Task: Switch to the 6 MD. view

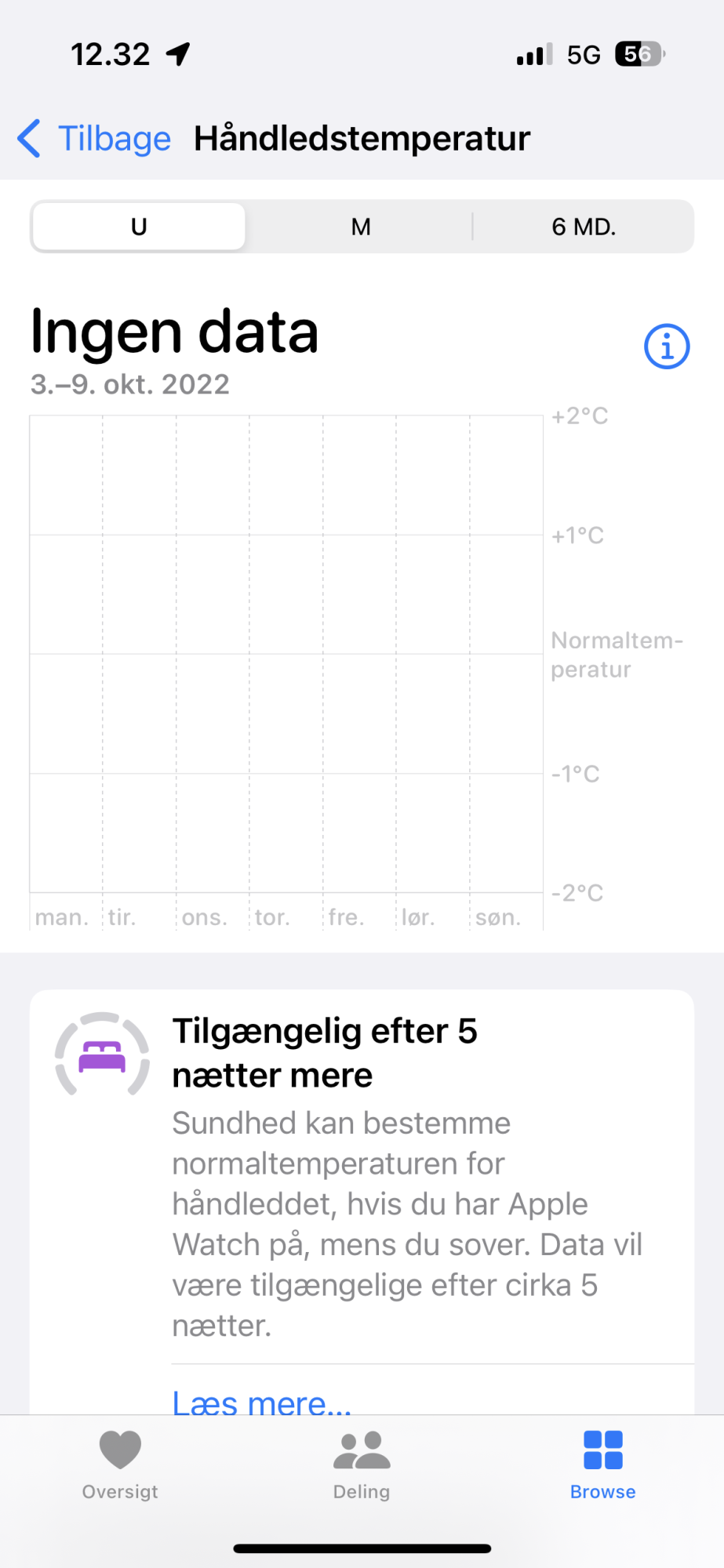Action: (584, 227)
